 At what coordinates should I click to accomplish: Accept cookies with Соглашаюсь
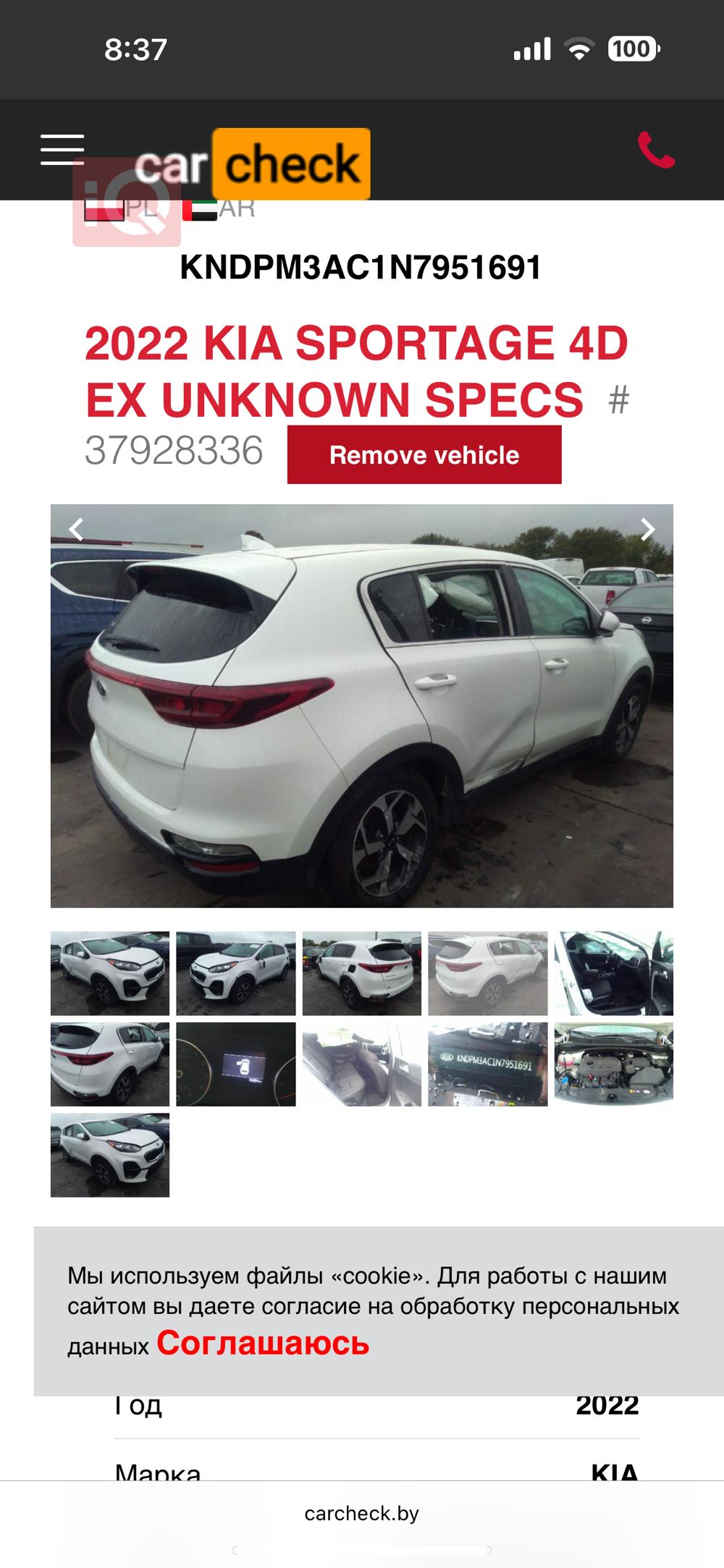click(263, 1343)
